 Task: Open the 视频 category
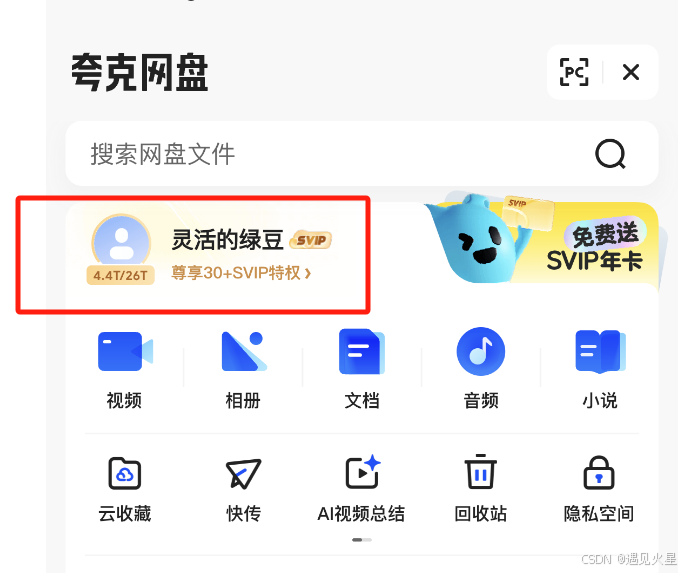[124, 368]
